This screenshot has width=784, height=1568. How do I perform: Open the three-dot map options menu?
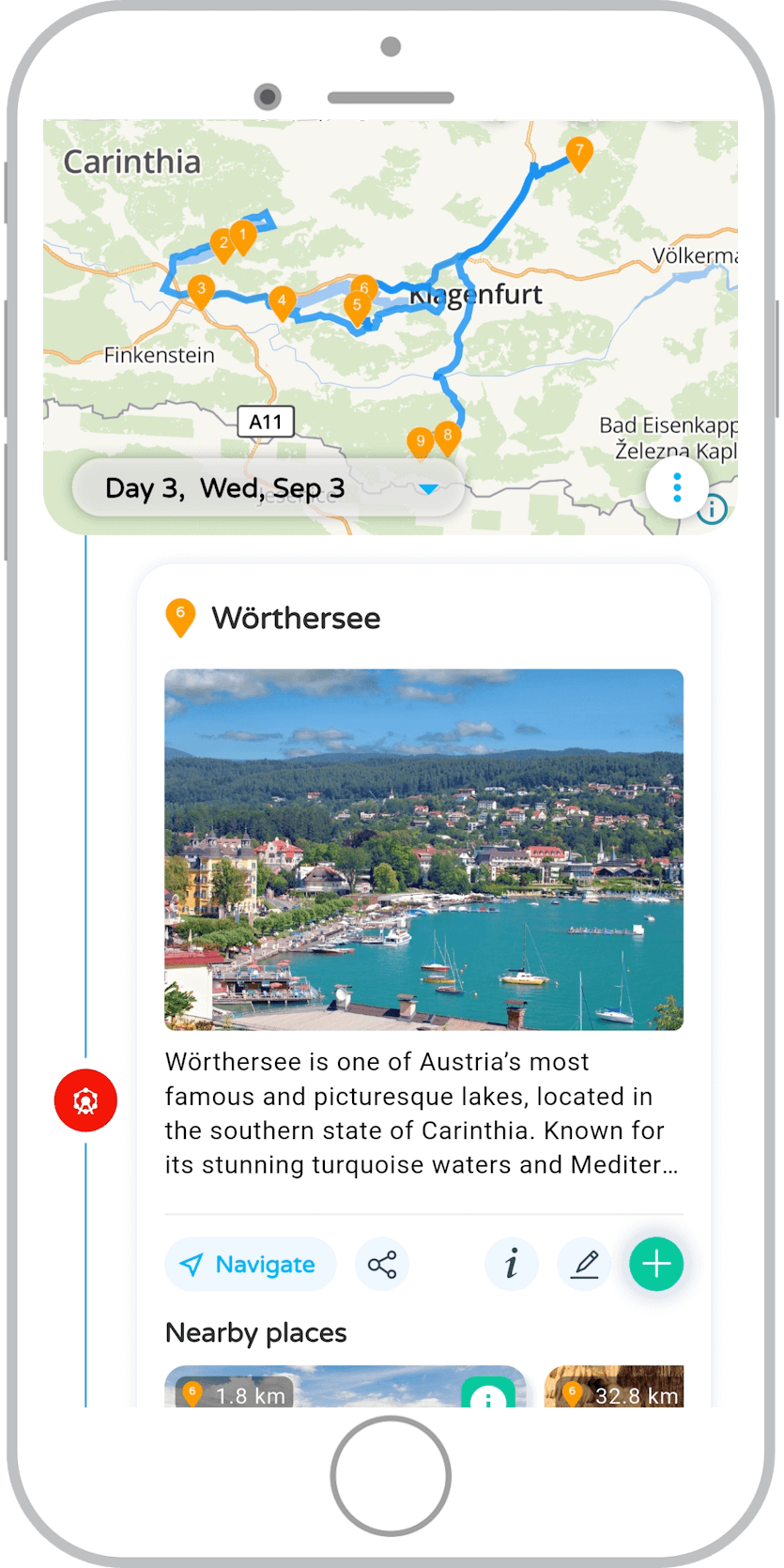pos(677,487)
